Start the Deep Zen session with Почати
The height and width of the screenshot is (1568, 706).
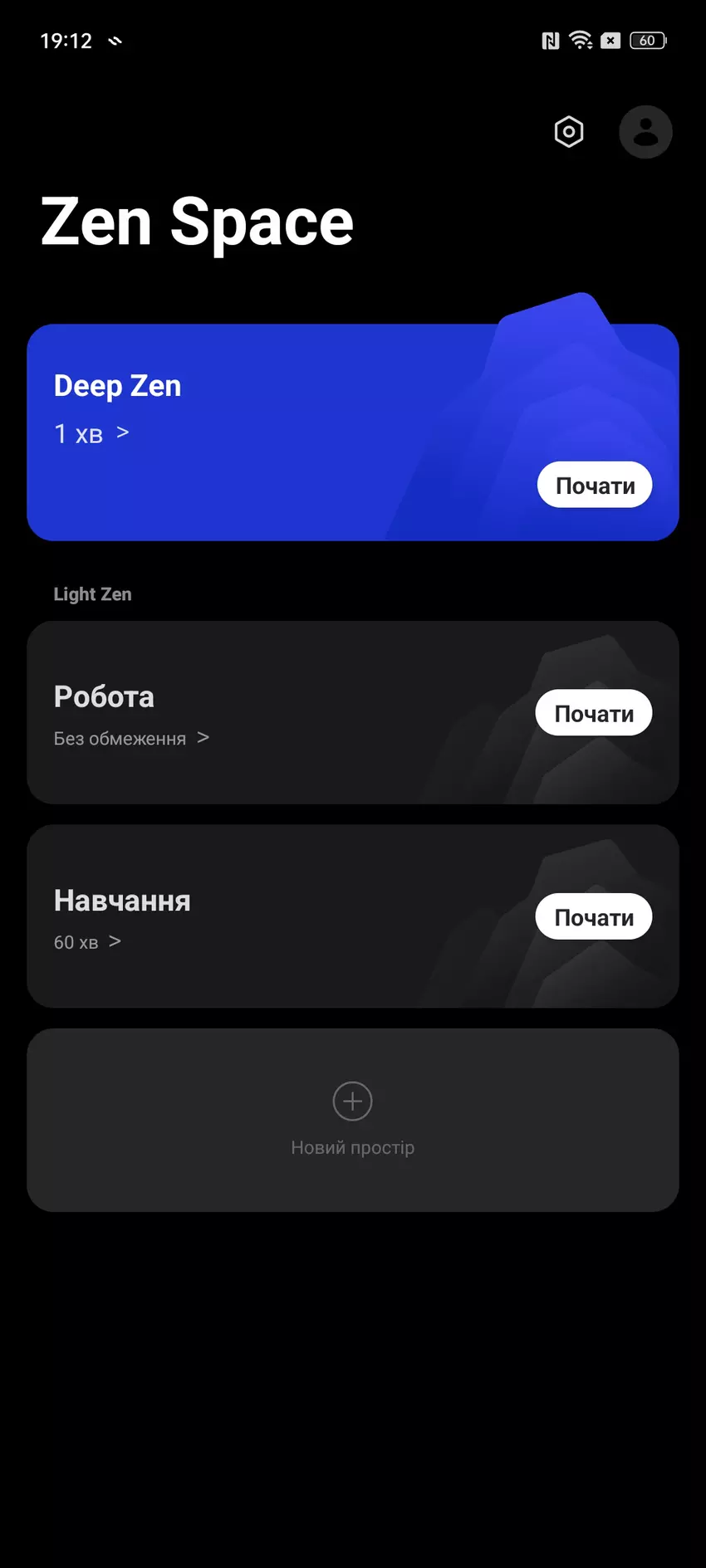594,484
